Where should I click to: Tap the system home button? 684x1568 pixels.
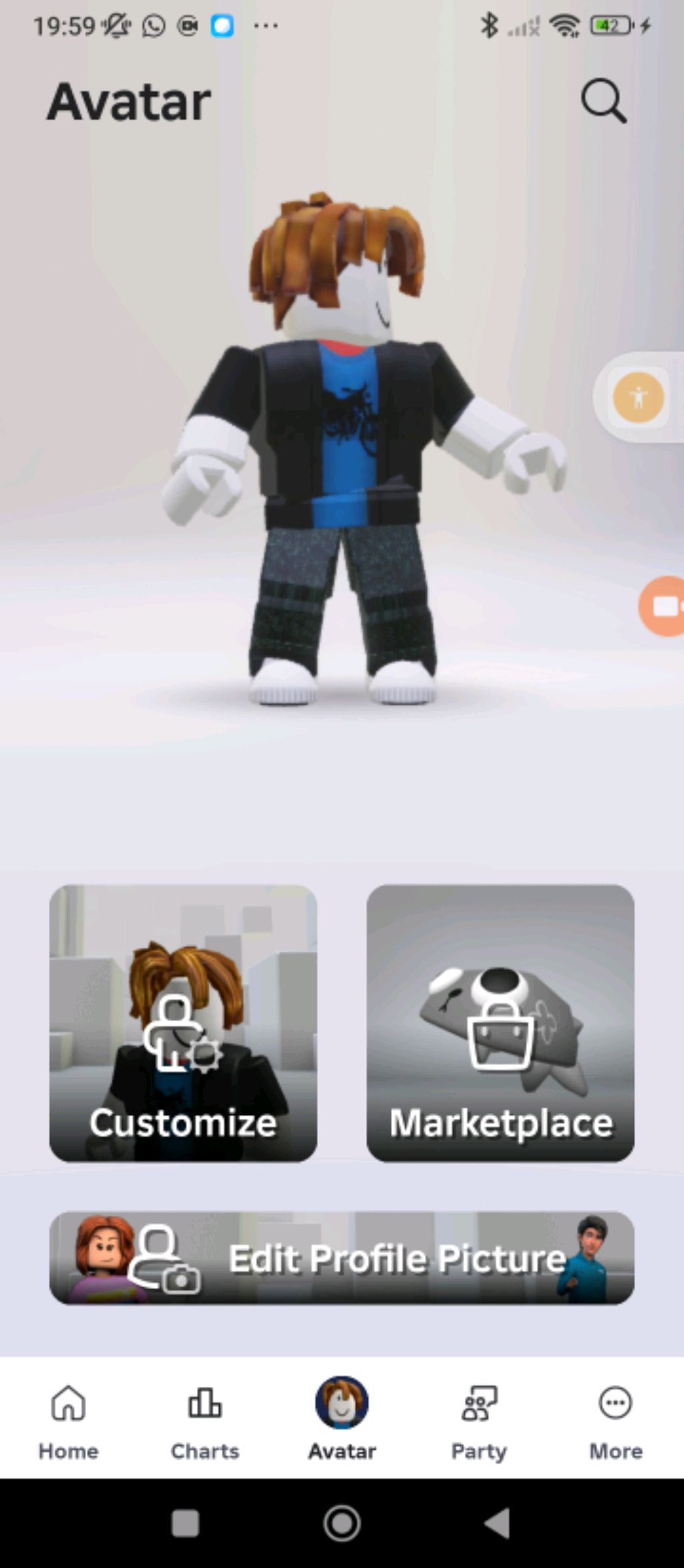click(342, 1523)
